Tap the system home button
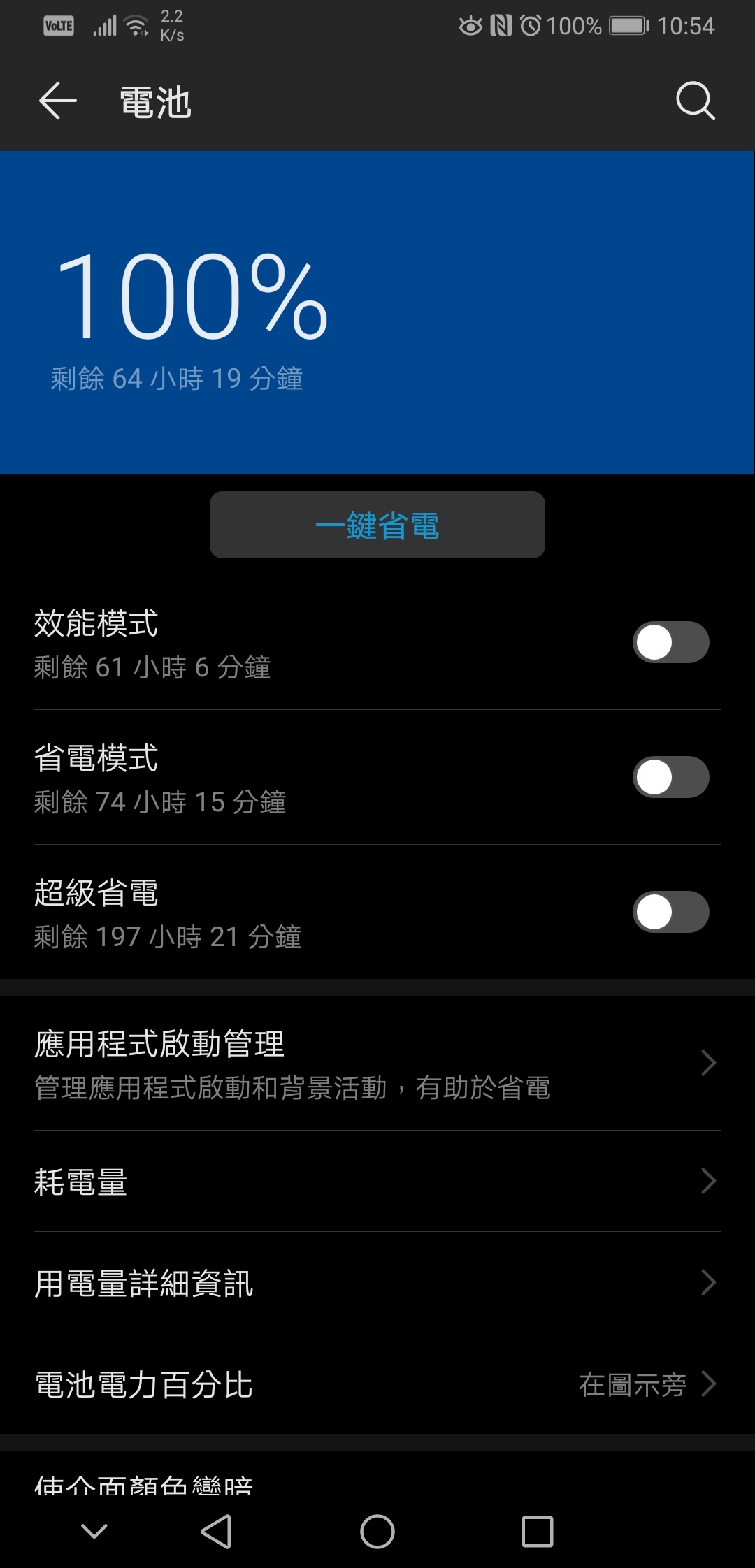This screenshot has width=755, height=1568. click(377, 1532)
